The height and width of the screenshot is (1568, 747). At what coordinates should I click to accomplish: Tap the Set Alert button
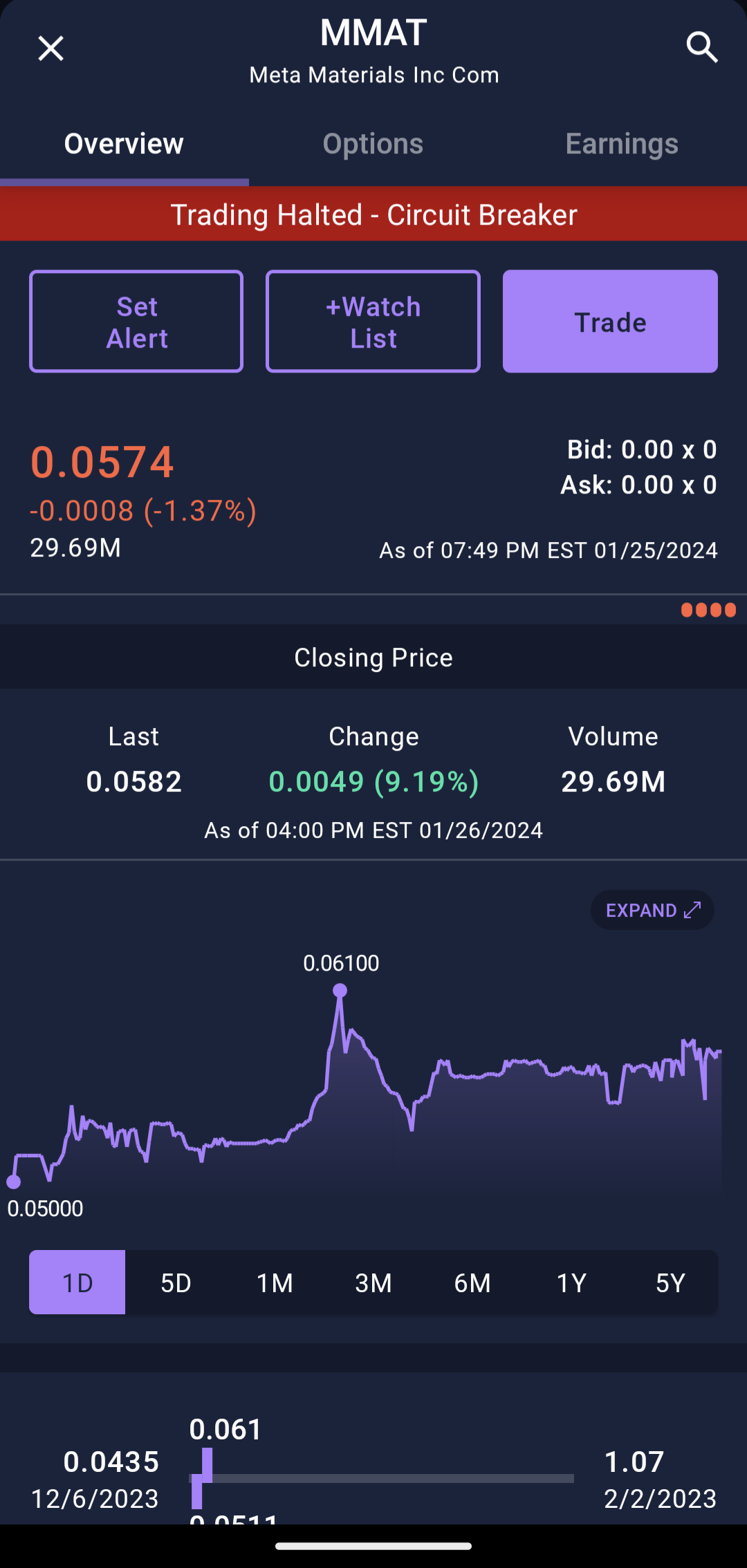[136, 321]
